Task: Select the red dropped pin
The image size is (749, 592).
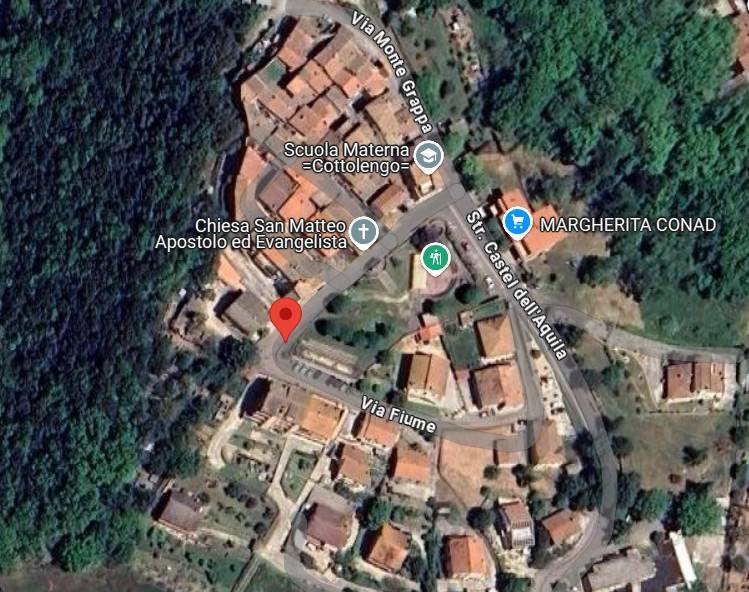Action: click(286, 318)
